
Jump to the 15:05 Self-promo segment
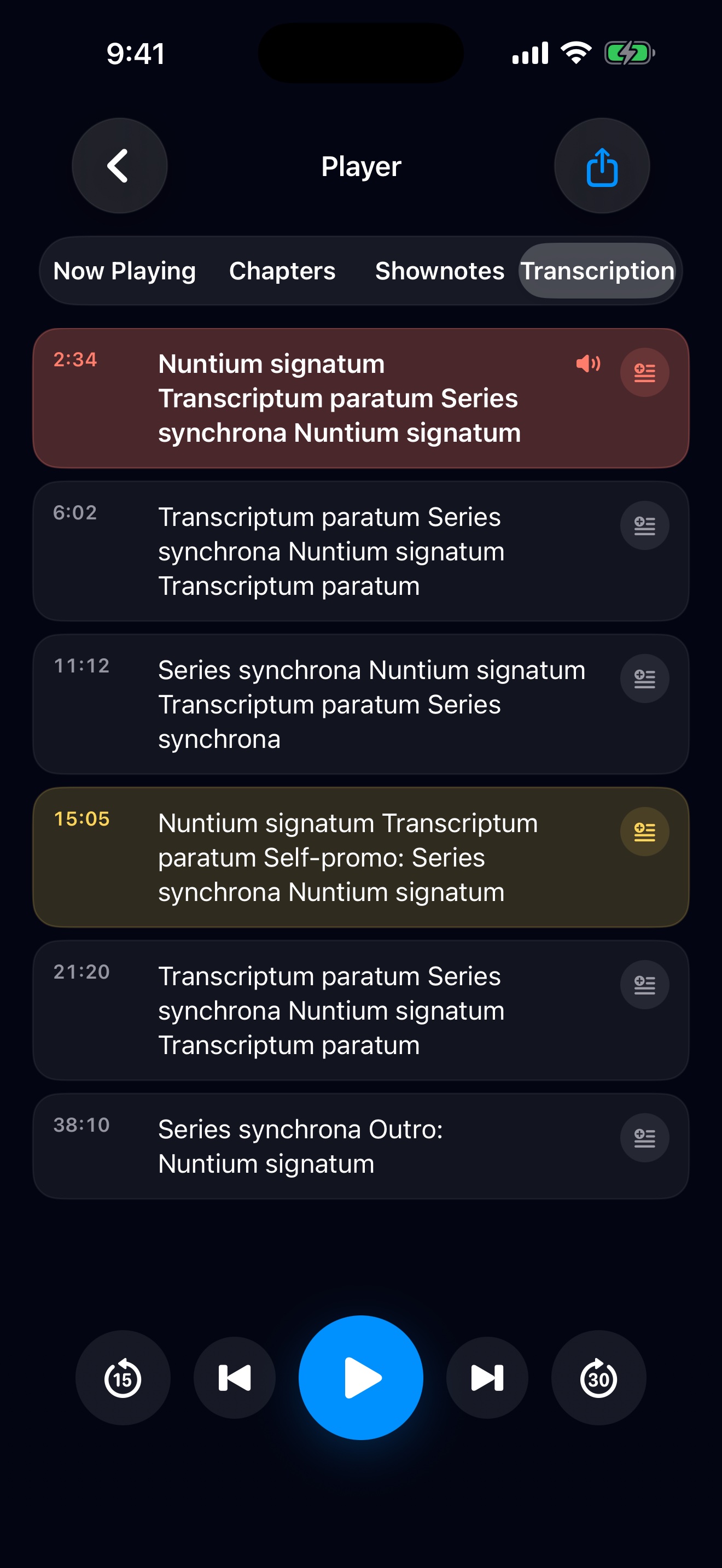pos(361,857)
